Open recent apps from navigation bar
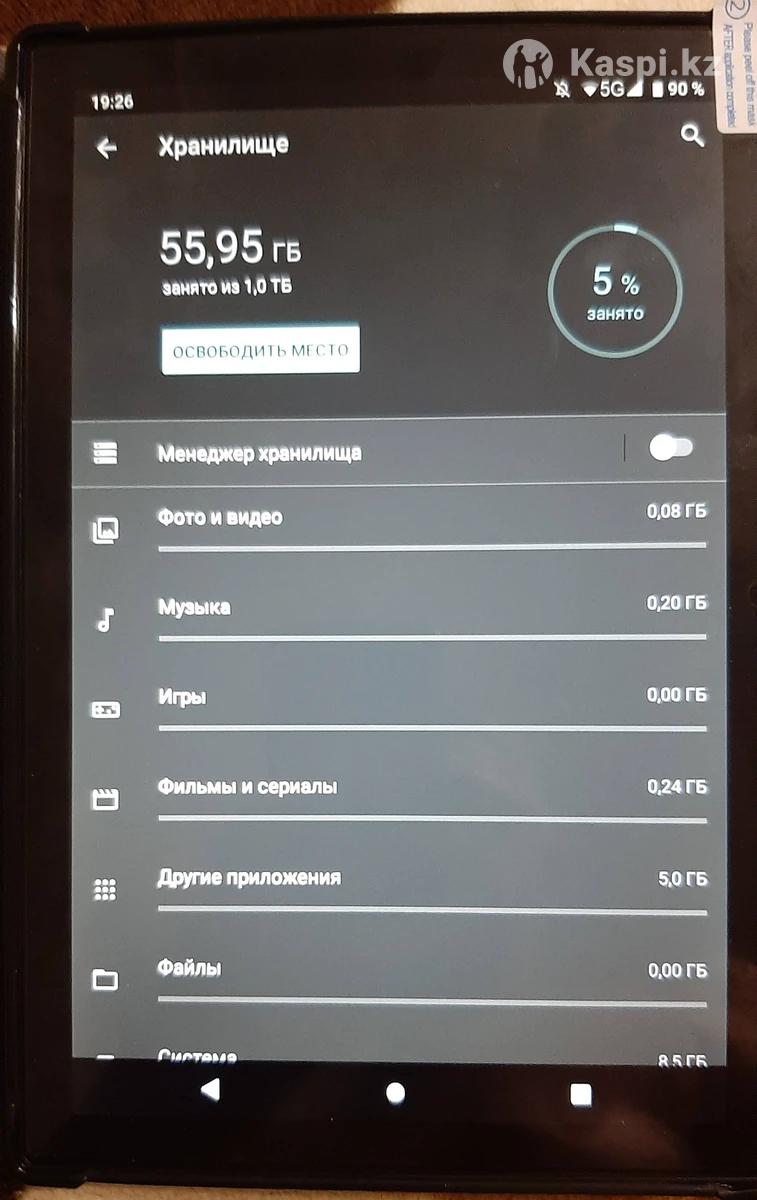The width and height of the screenshot is (757, 1200). pyautogui.click(x=581, y=1093)
